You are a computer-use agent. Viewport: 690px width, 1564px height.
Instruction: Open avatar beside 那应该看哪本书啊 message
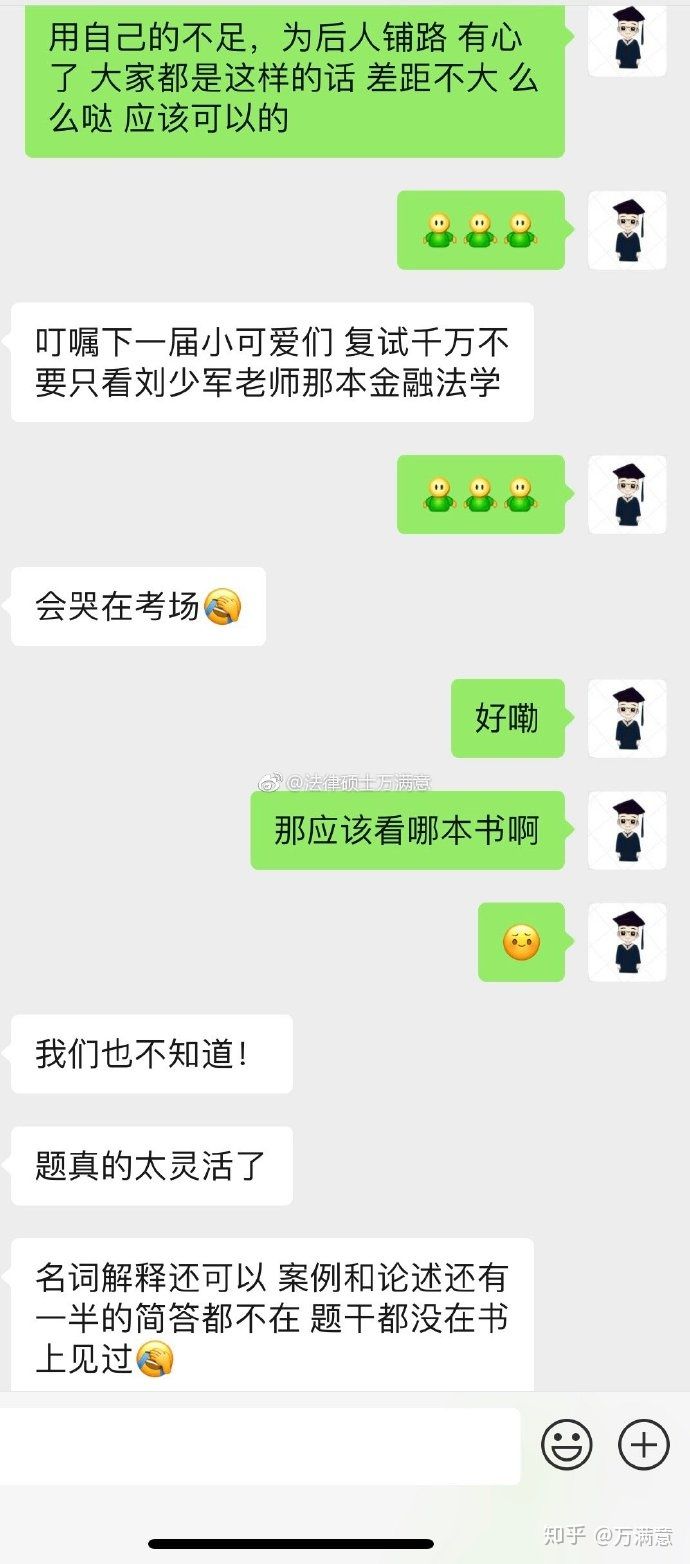coord(627,830)
